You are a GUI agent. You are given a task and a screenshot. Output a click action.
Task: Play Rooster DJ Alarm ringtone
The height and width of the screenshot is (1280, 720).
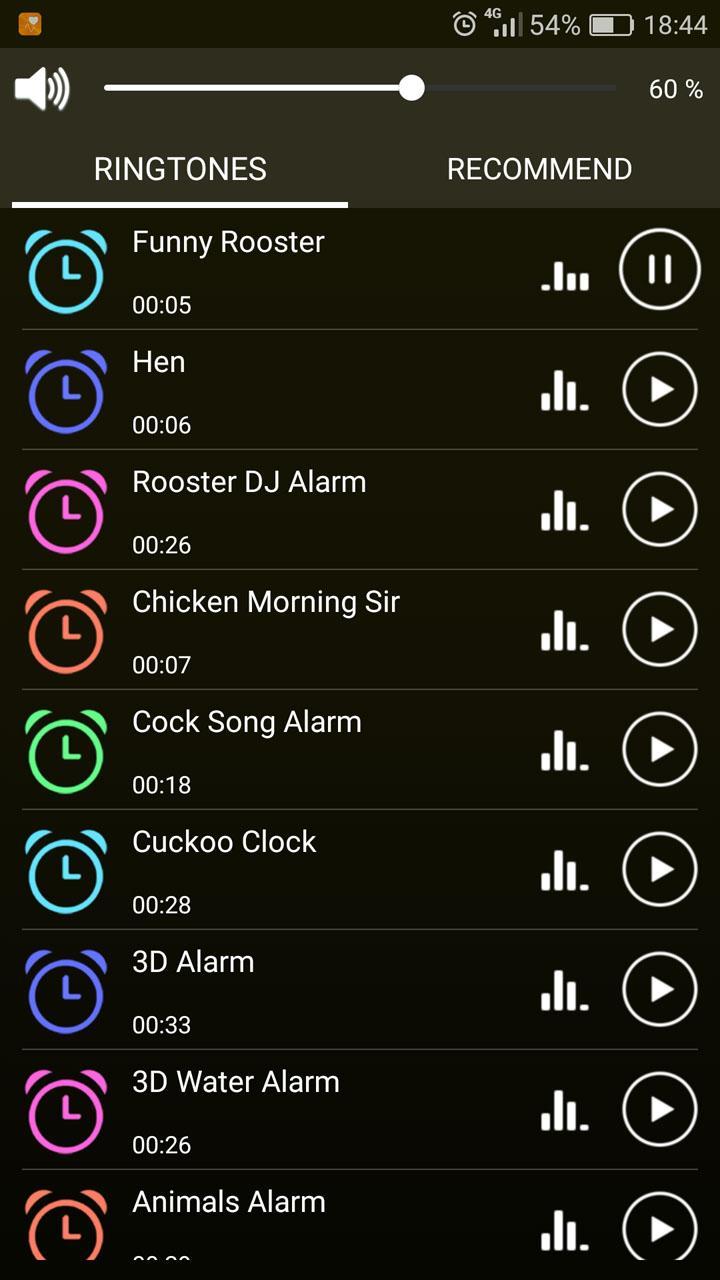[x=659, y=509]
